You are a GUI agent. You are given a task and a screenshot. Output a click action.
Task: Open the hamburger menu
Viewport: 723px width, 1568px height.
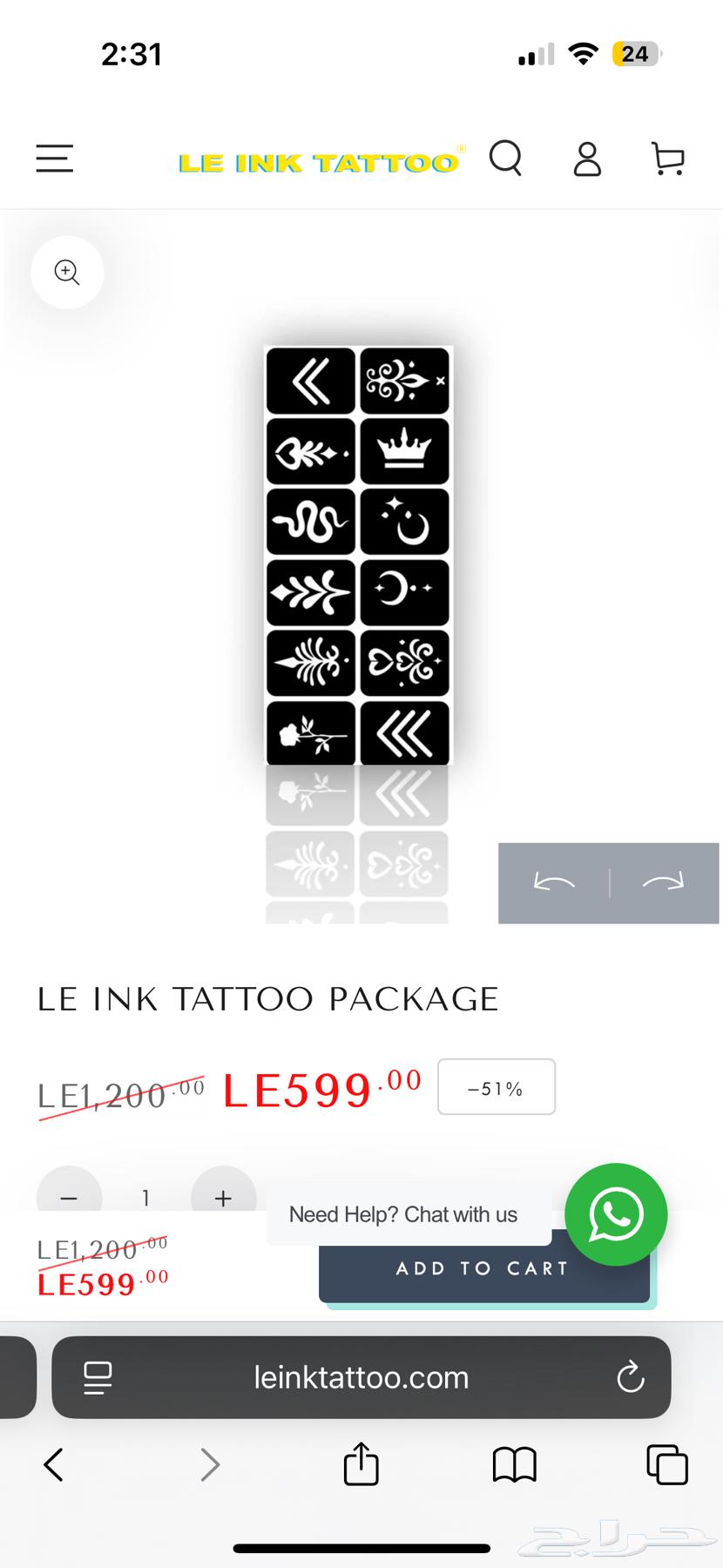54,159
